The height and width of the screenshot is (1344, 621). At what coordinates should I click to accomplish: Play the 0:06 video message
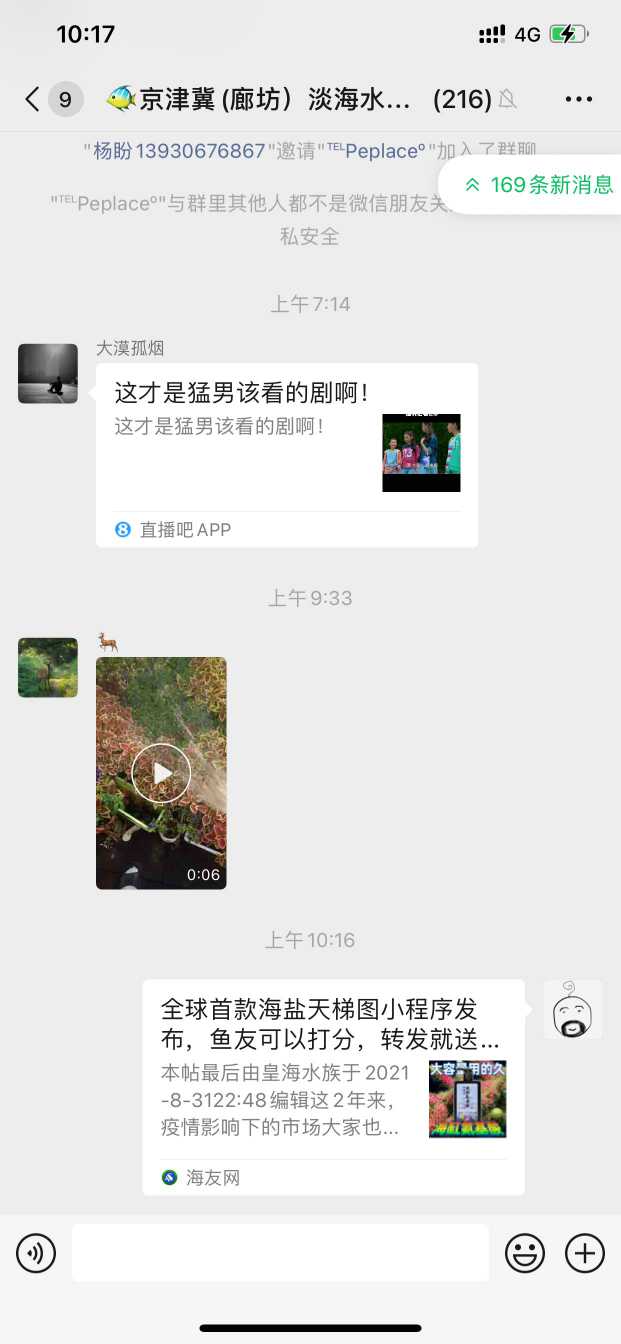click(161, 773)
